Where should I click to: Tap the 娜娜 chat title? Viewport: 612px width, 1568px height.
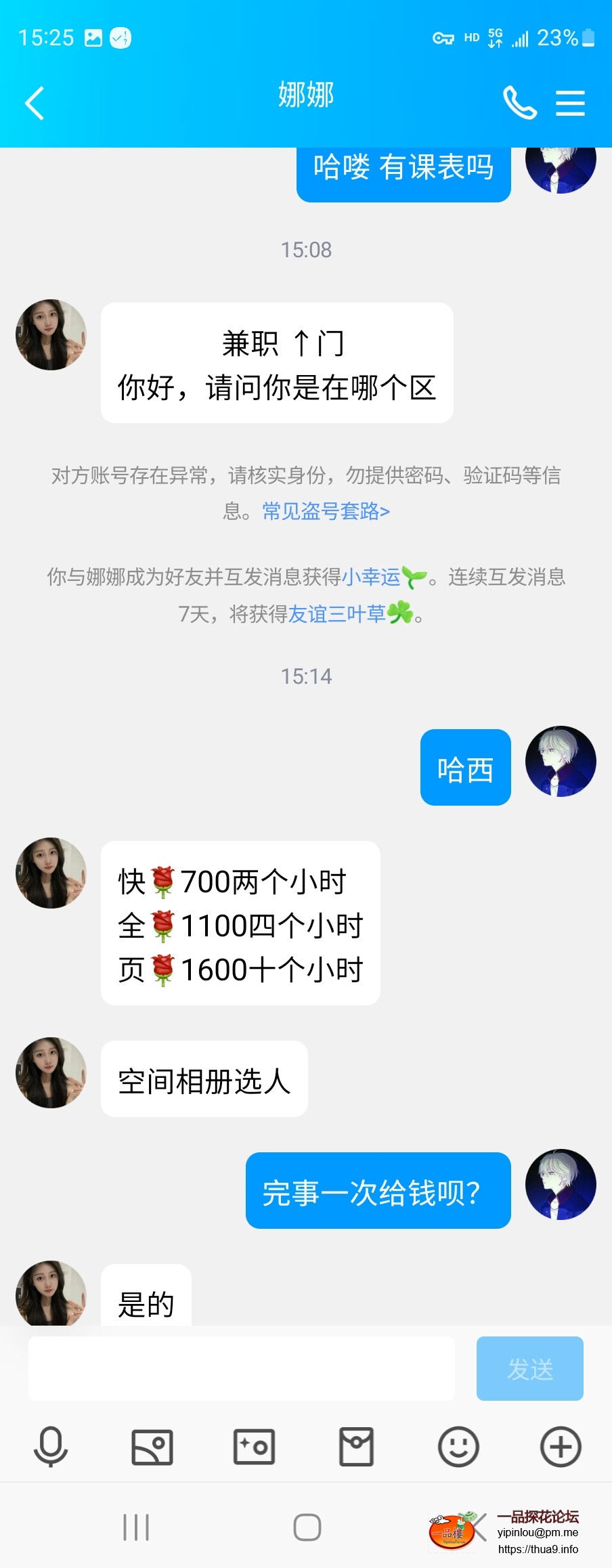306,96
